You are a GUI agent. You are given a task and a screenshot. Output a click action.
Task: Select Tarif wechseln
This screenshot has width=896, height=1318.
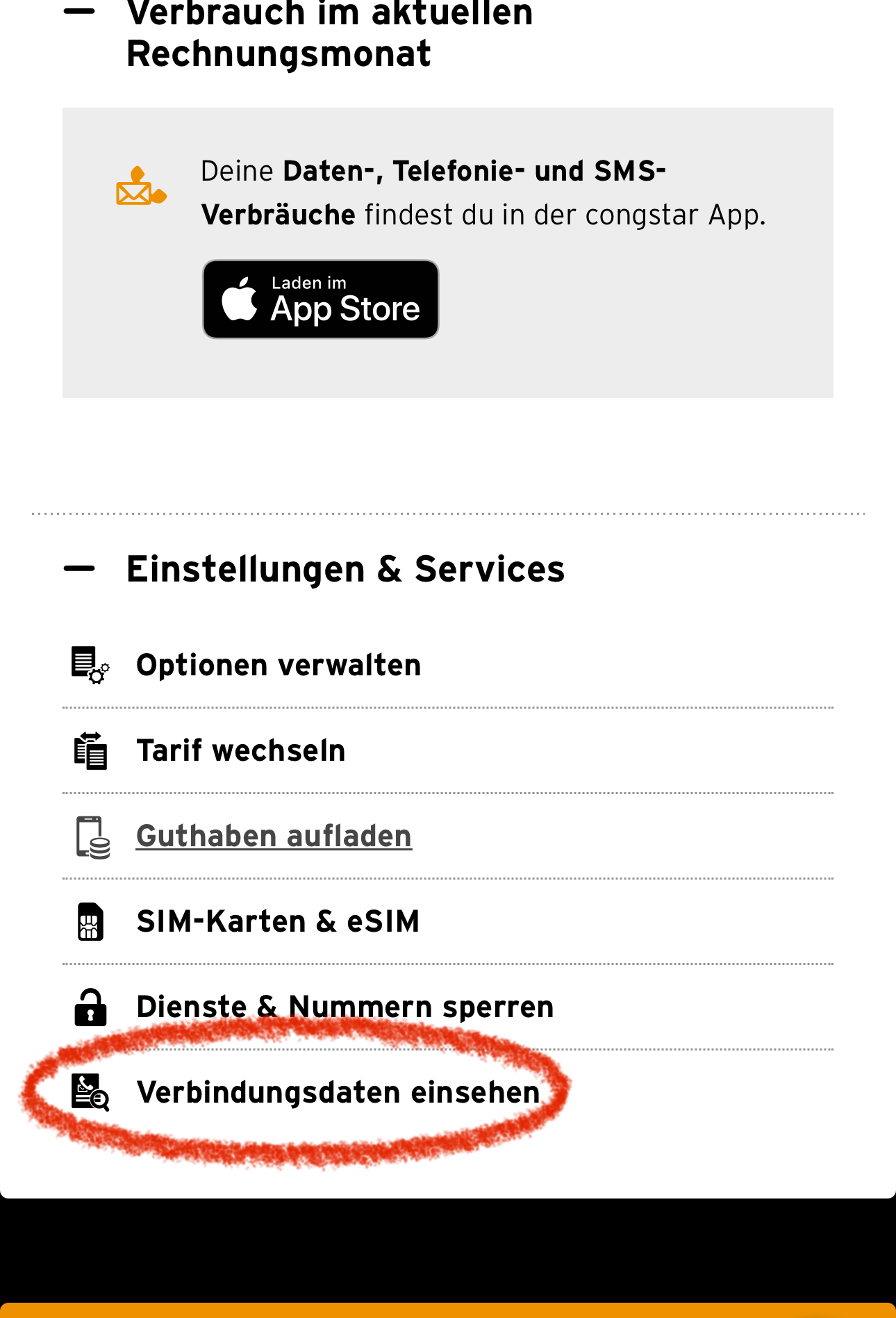click(240, 750)
